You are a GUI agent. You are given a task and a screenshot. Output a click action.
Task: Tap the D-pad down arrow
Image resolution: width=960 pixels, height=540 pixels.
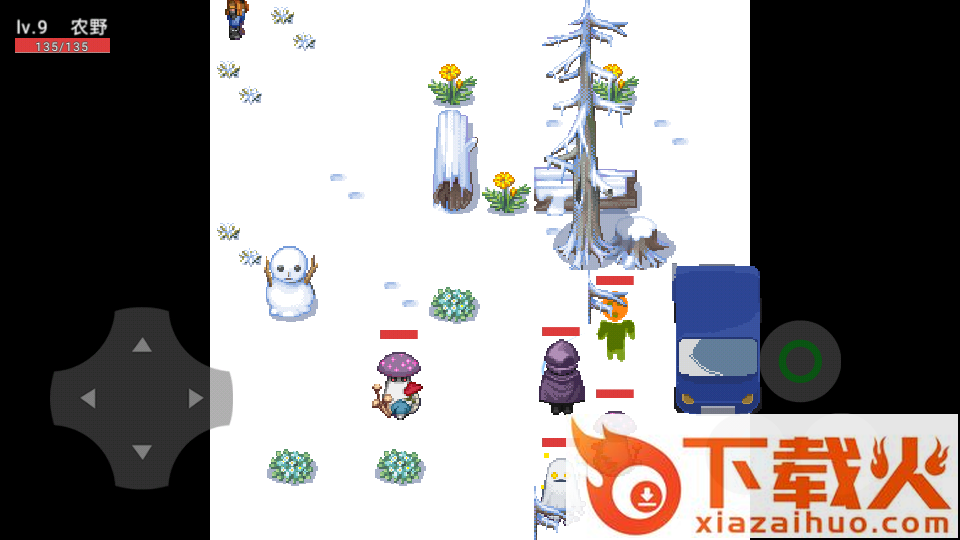(142, 452)
